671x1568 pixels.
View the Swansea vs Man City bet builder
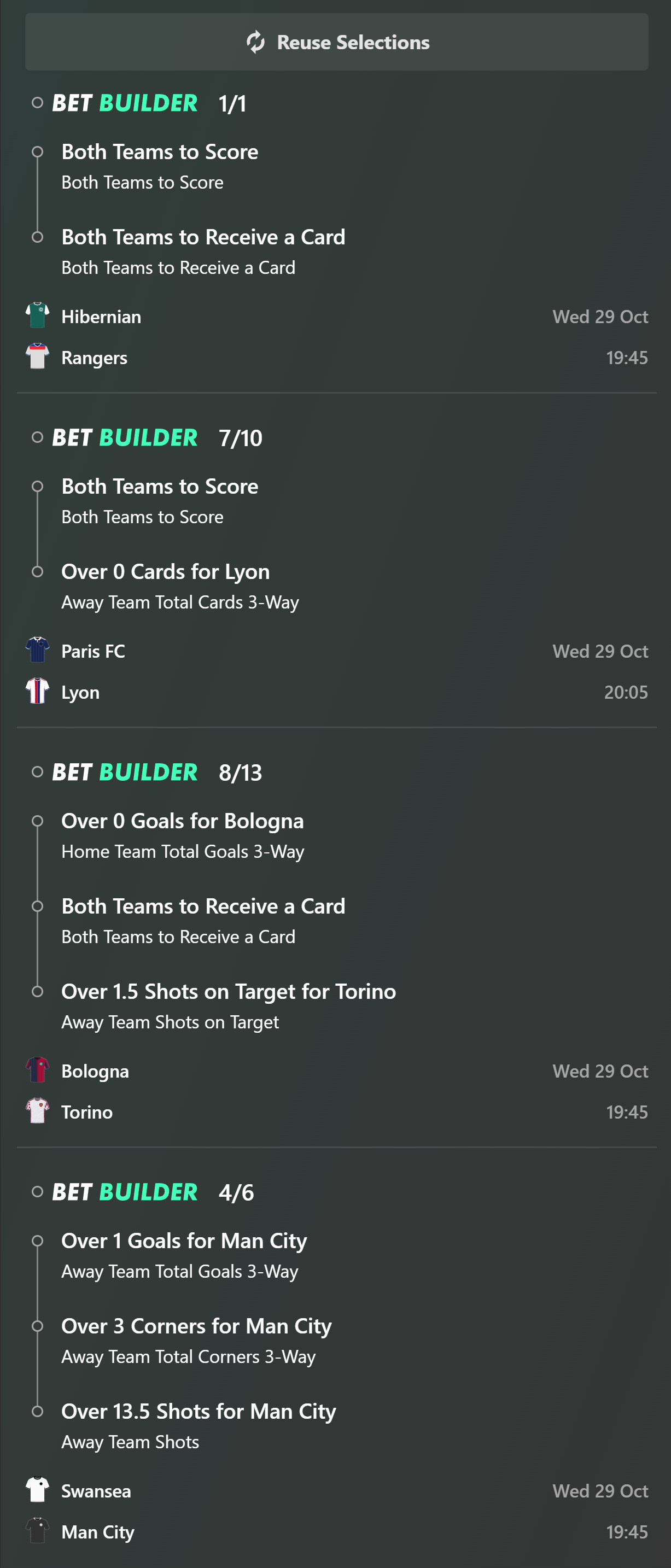[124, 1192]
